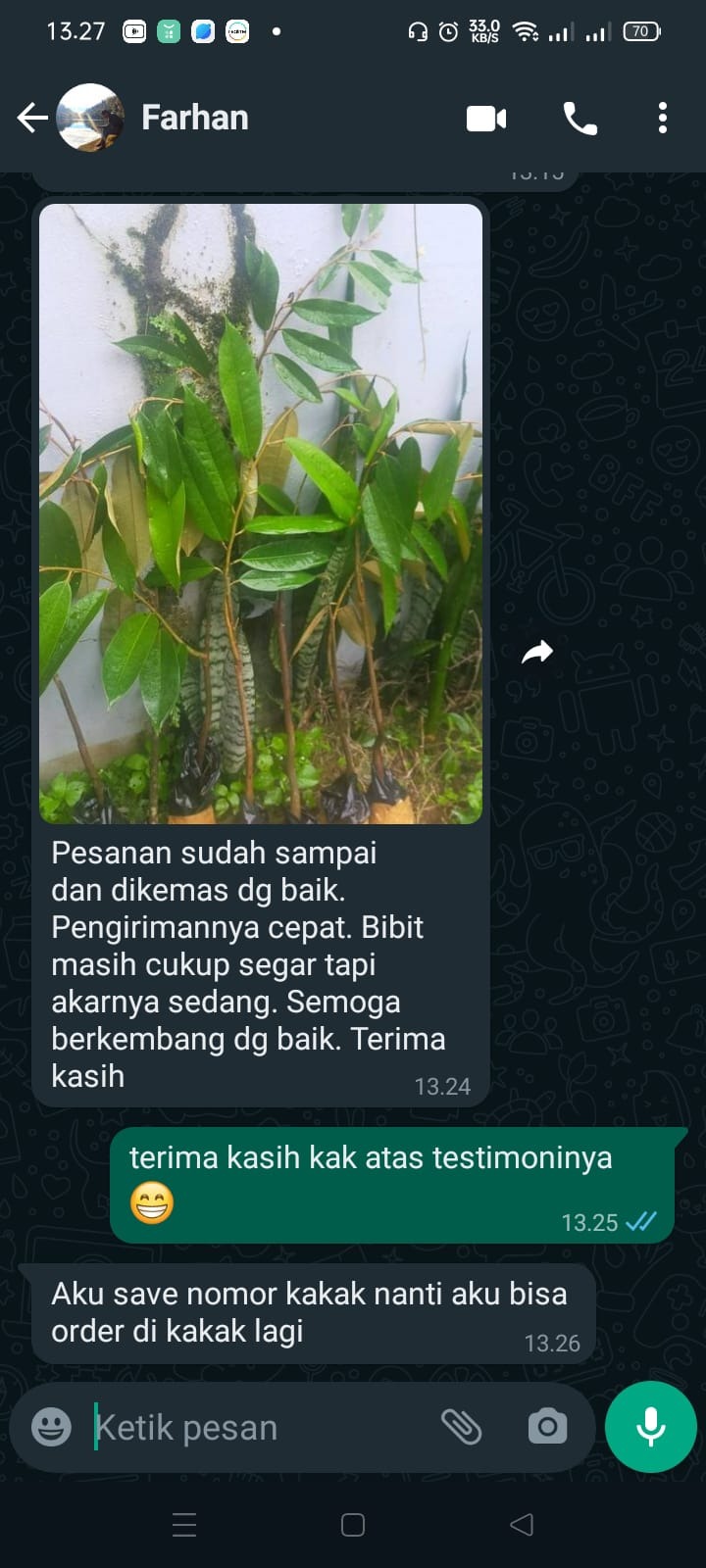This screenshot has width=706, height=1568.
Task: Forward the plant photo message
Action: coord(537,652)
